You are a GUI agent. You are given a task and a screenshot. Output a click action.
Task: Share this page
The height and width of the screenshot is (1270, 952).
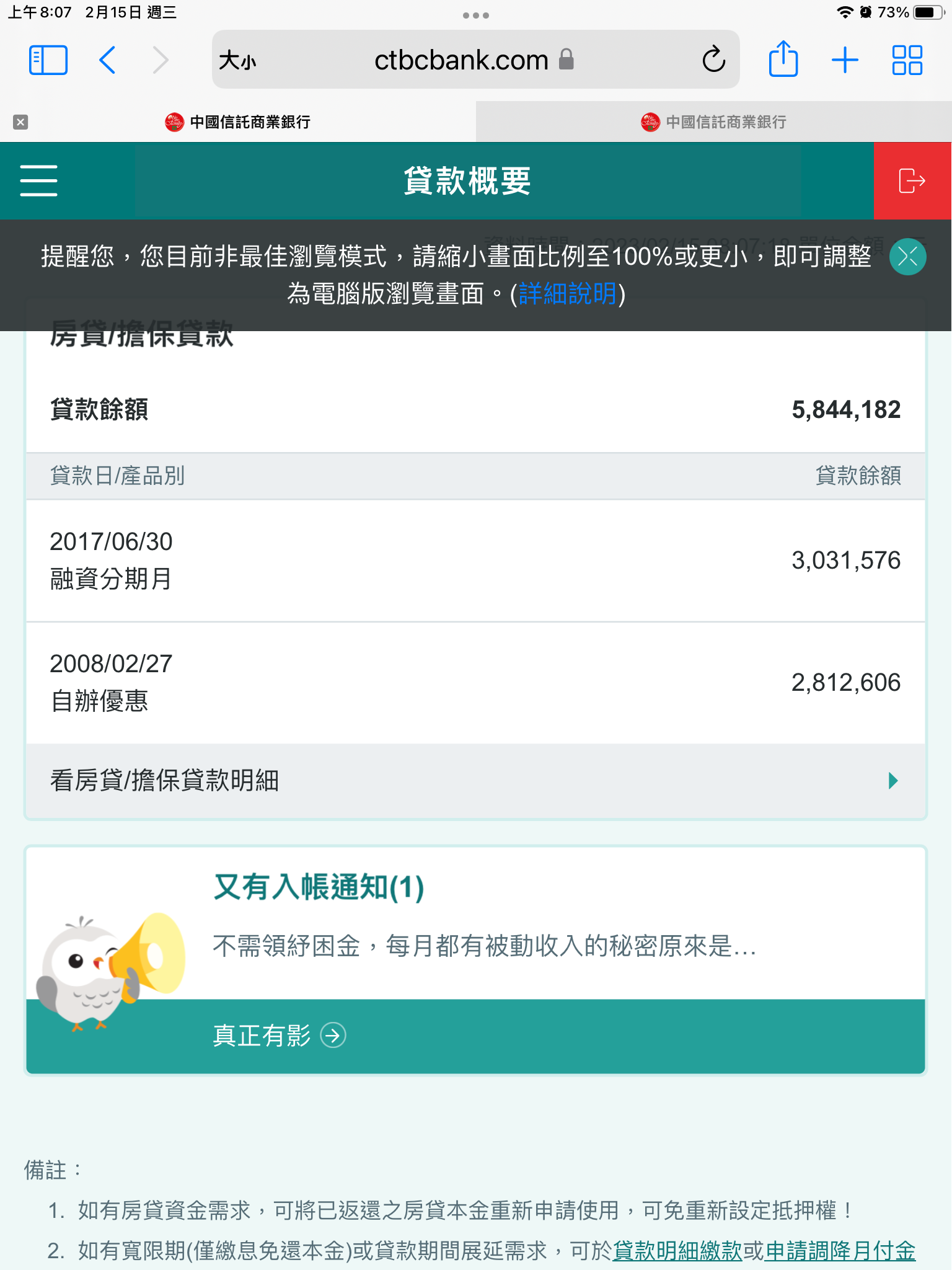(783, 60)
